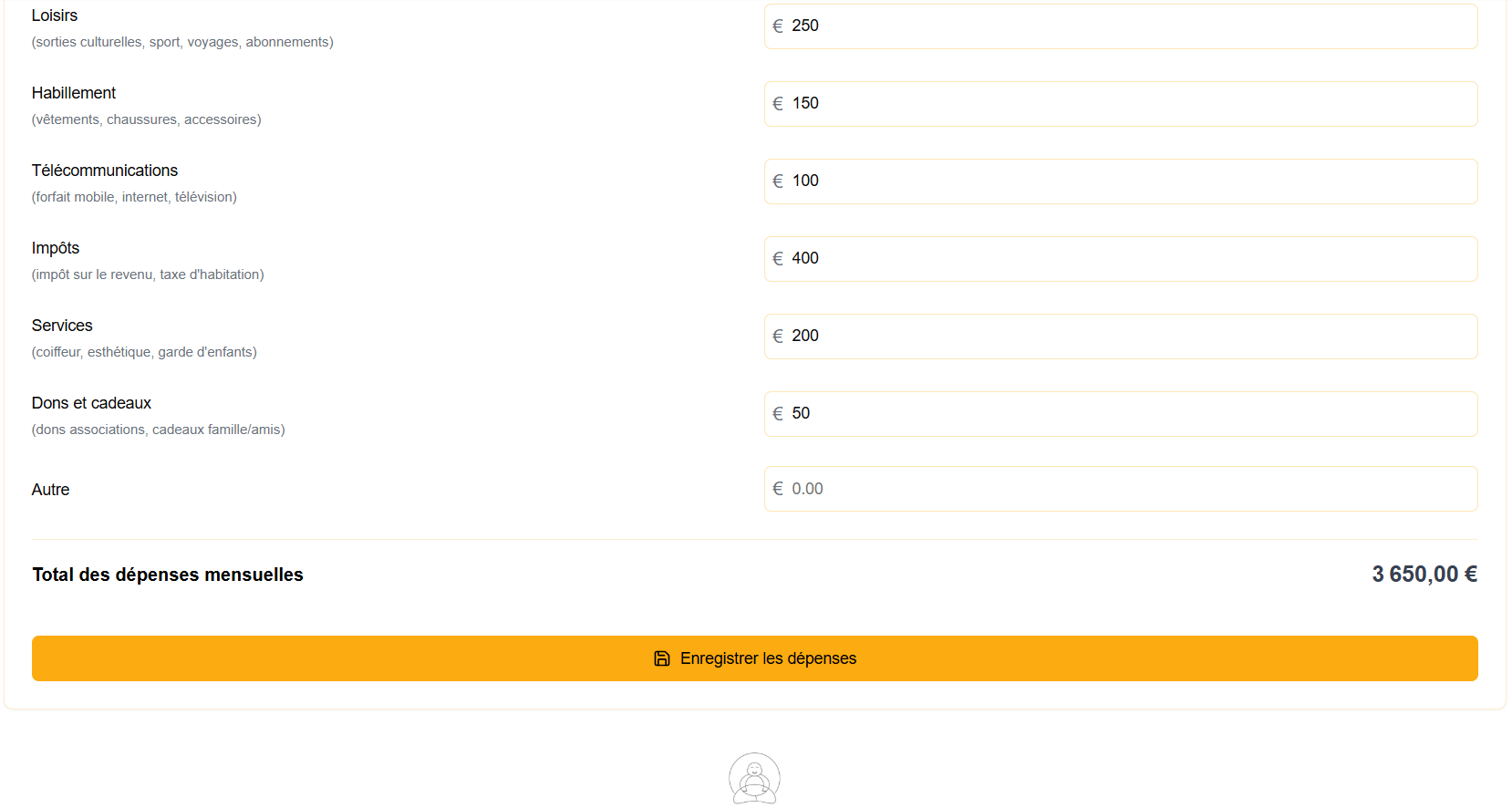Tap the Habillement expense field
The height and width of the screenshot is (808, 1512).
(x=1120, y=104)
